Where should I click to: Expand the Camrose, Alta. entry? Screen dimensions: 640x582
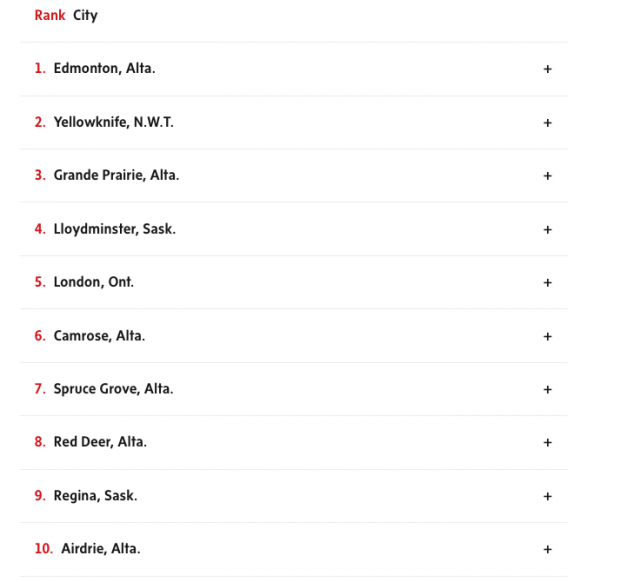click(x=547, y=336)
